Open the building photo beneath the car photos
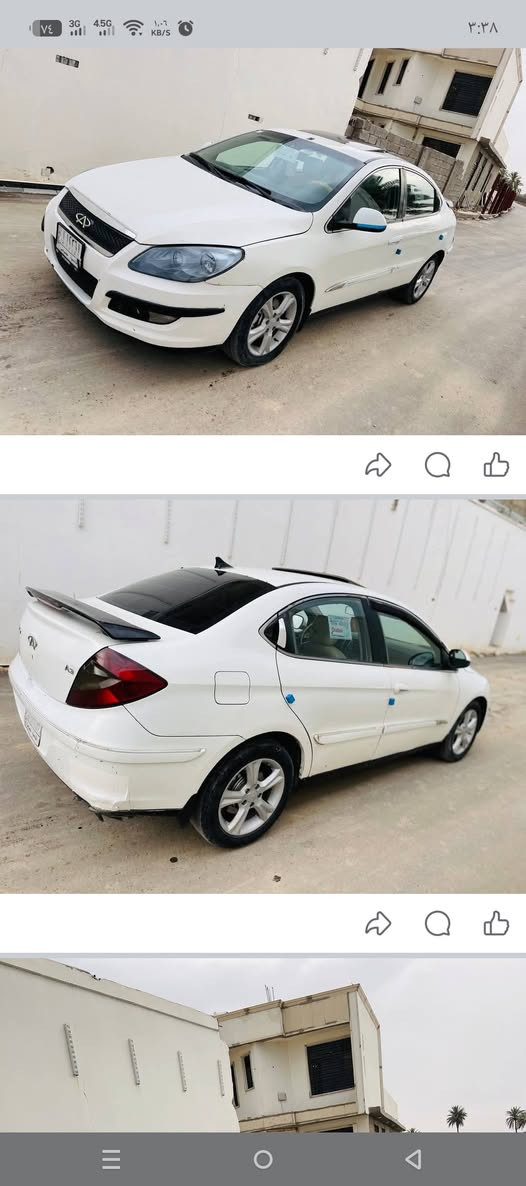The width and height of the screenshot is (526, 1186). (263, 1045)
